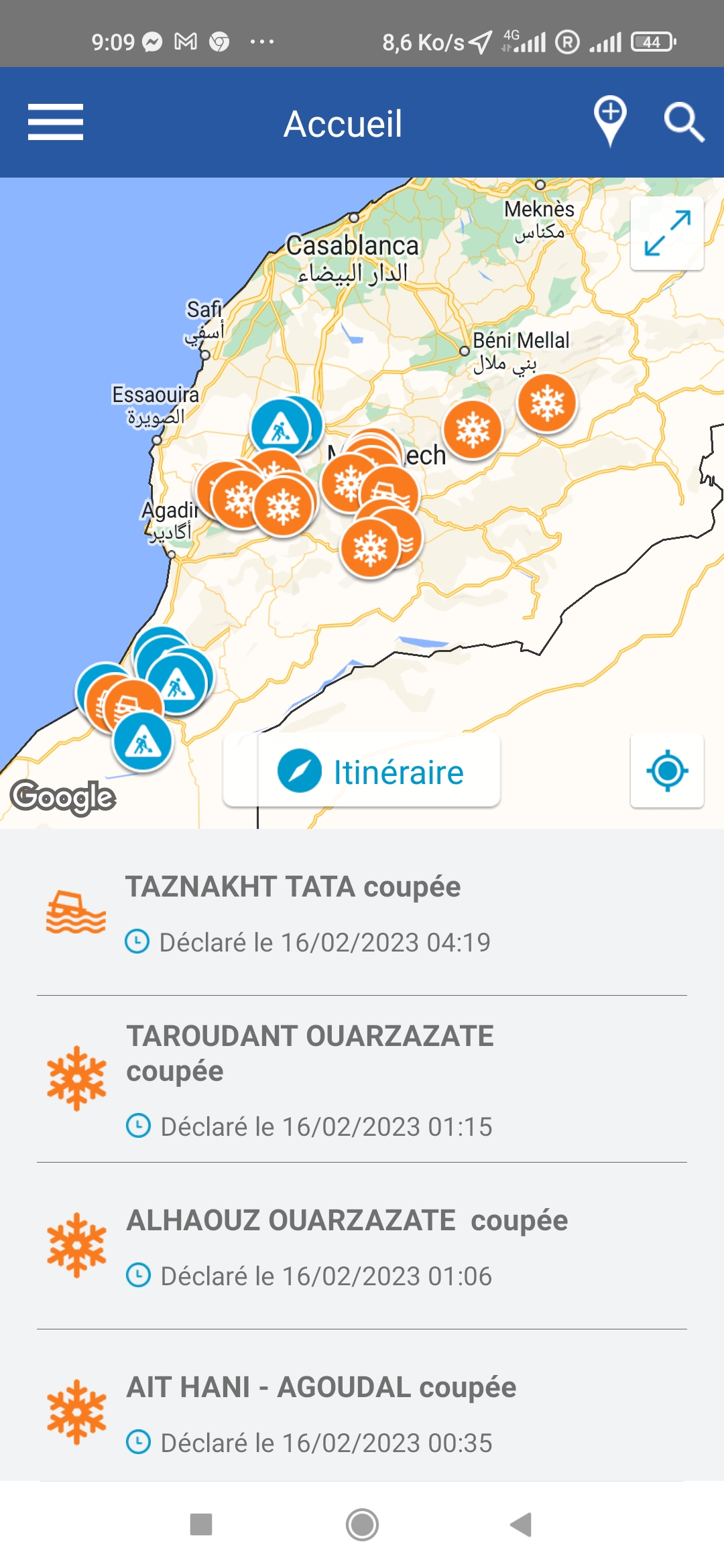The width and height of the screenshot is (724, 1568).
Task: Open the search magnifier
Action: click(684, 123)
